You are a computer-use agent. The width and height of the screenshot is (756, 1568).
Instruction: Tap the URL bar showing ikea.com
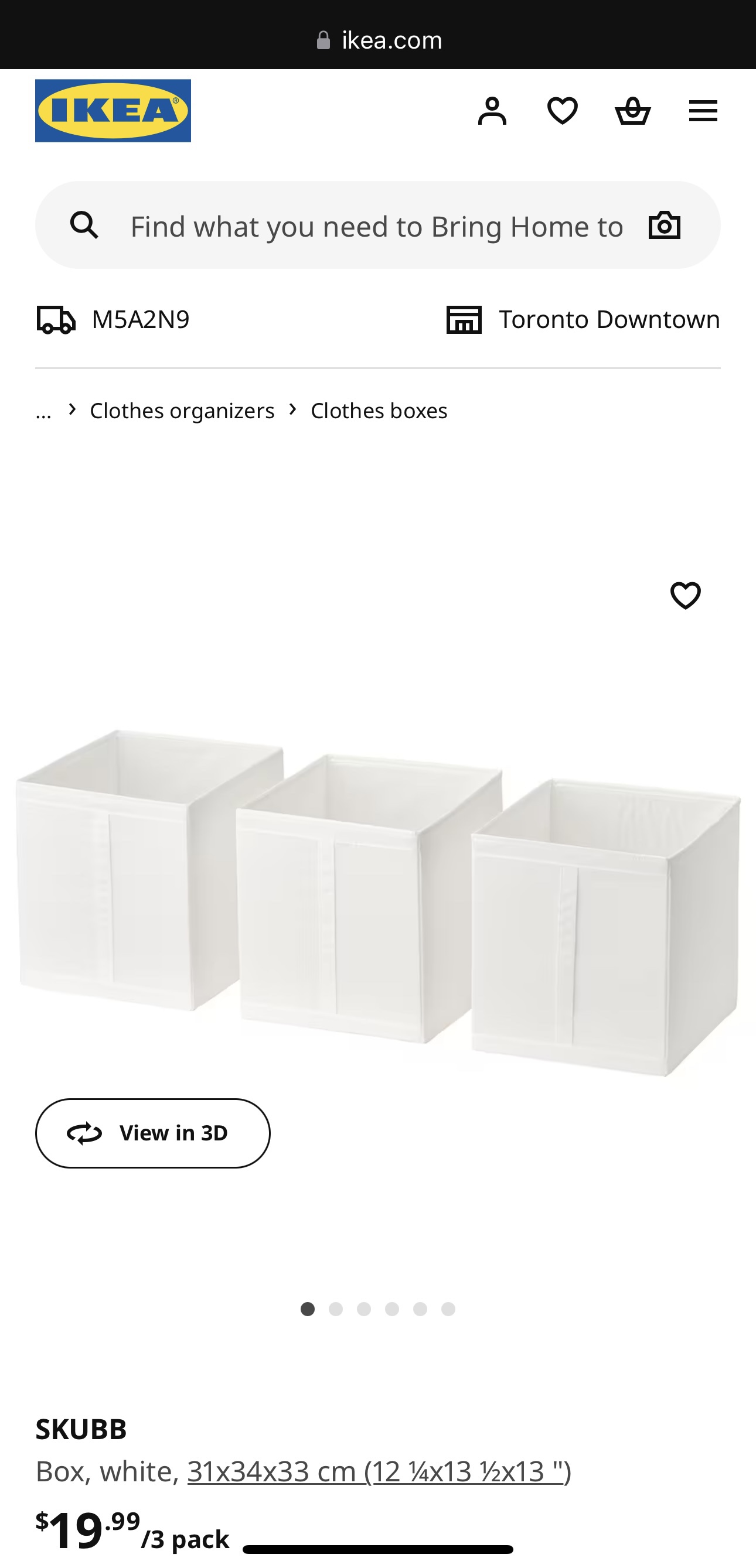click(x=379, y=40)
